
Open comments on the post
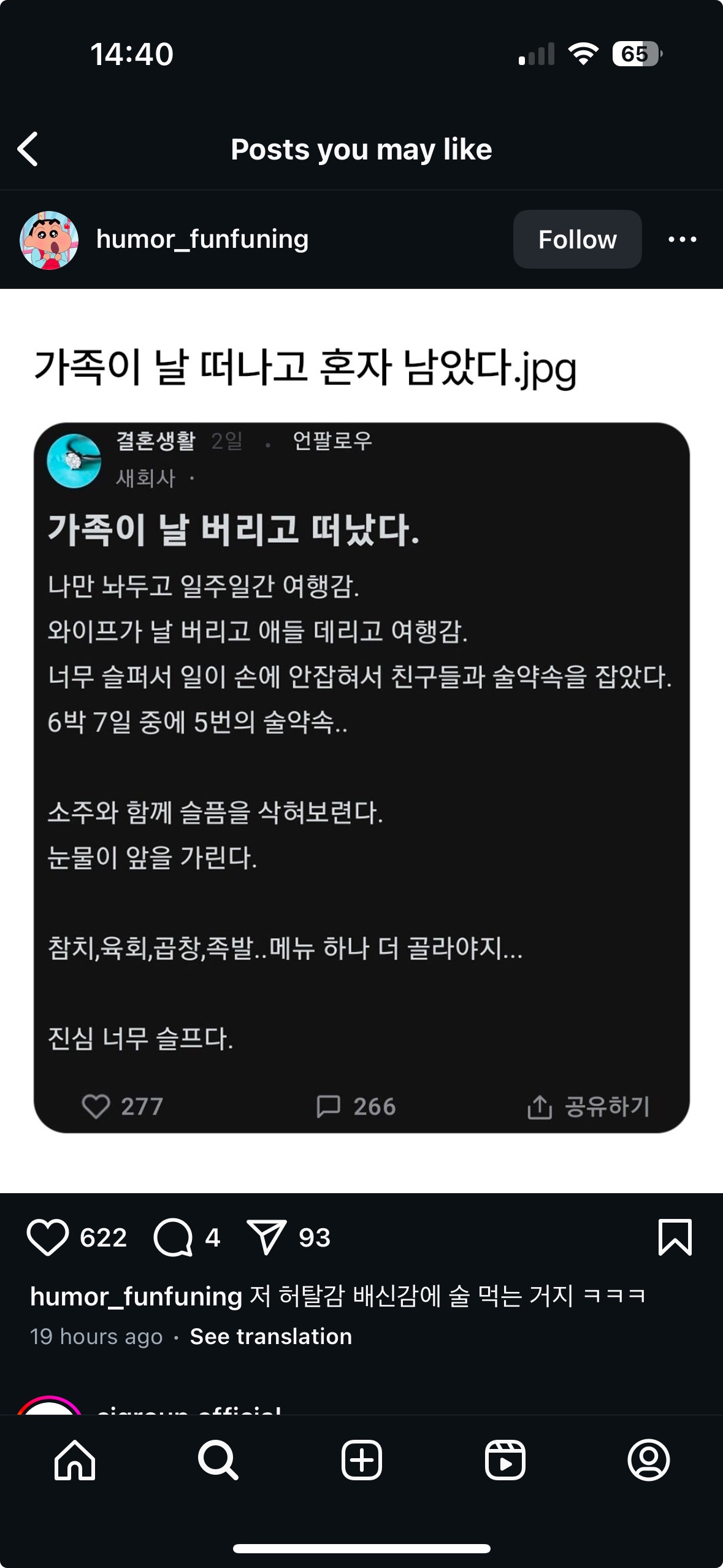[174, 1237]
